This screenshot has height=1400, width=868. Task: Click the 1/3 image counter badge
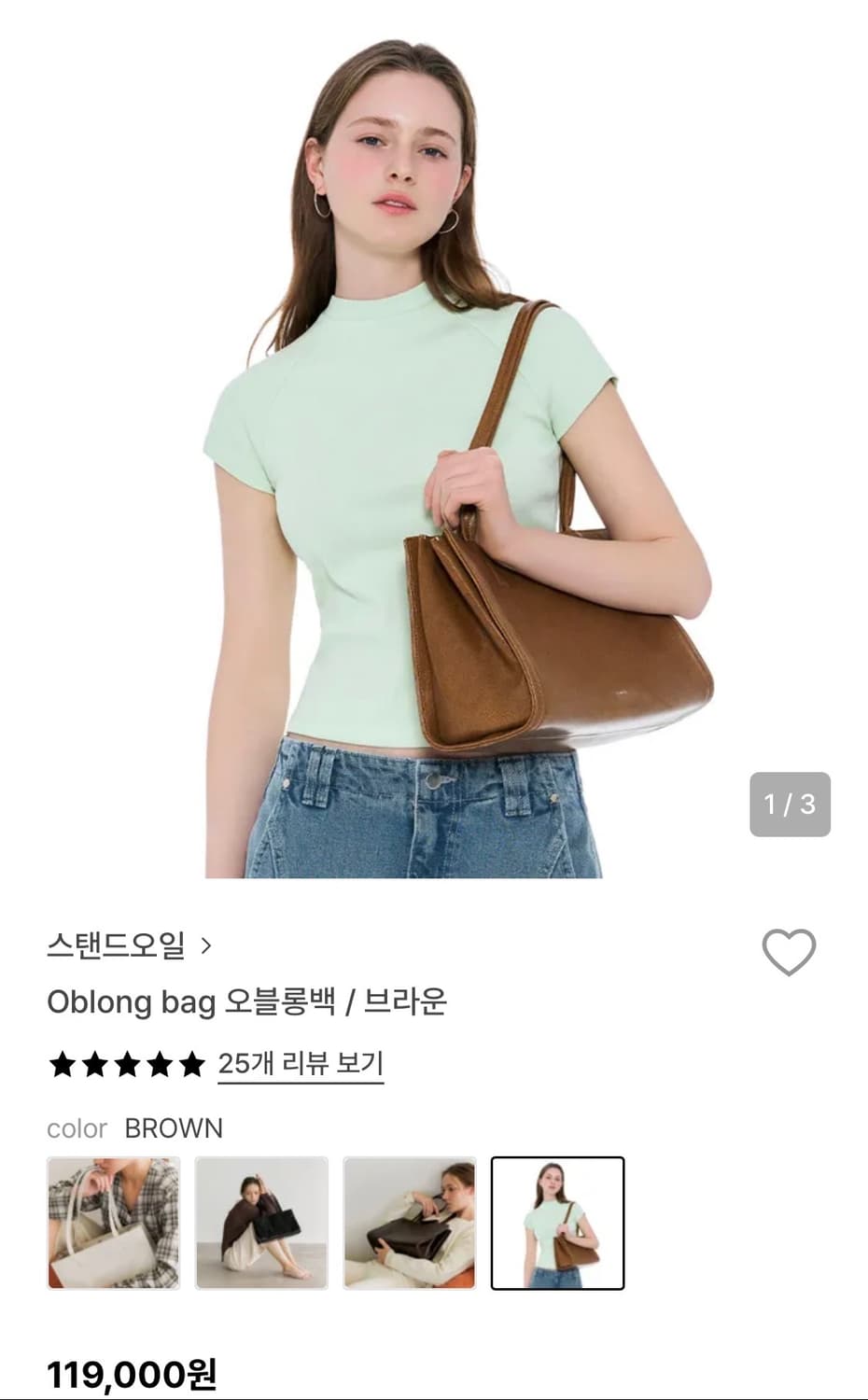tap(790, 803)
